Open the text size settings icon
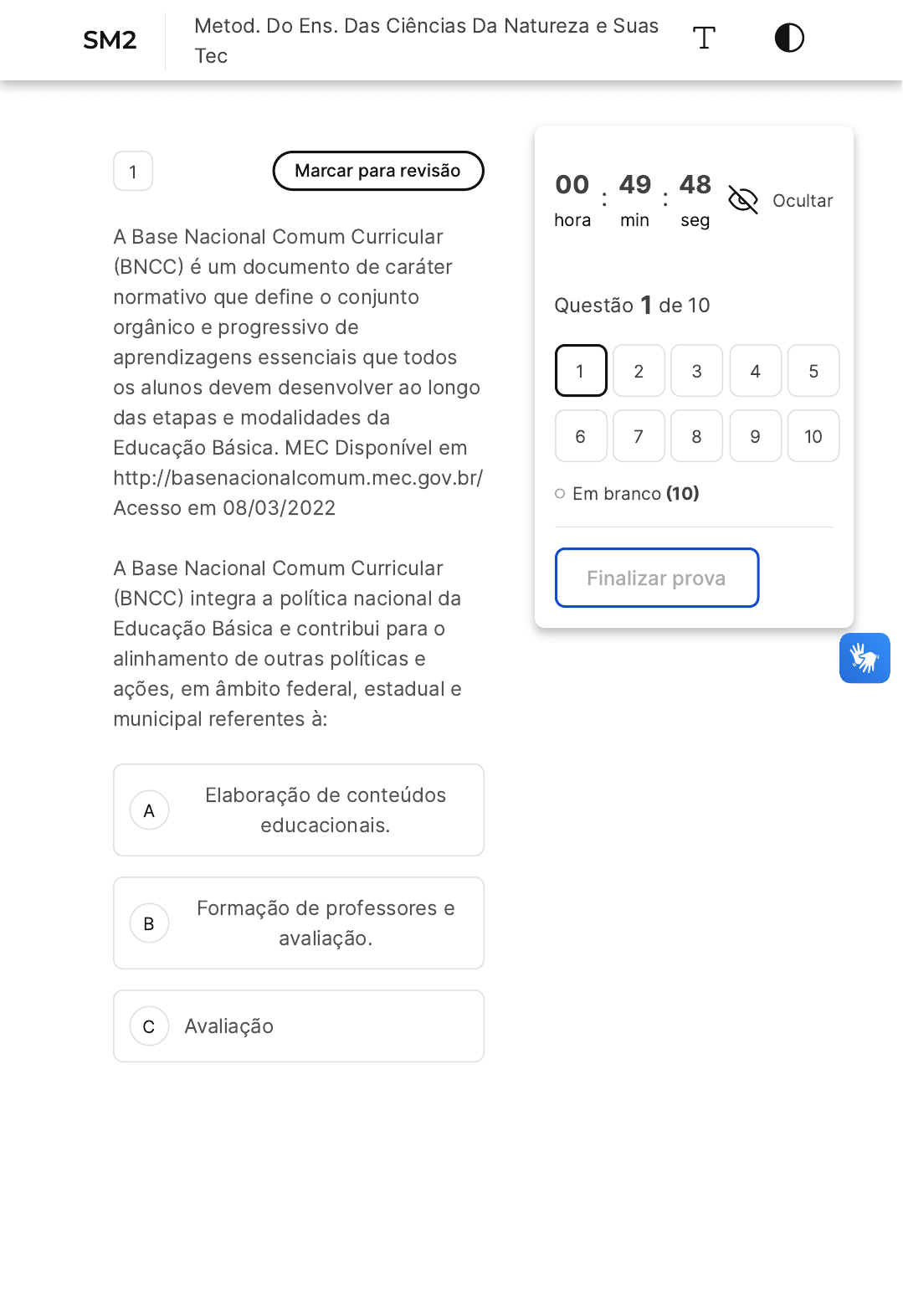Viewport: 903px width, 1316px height. click(704, 38)
